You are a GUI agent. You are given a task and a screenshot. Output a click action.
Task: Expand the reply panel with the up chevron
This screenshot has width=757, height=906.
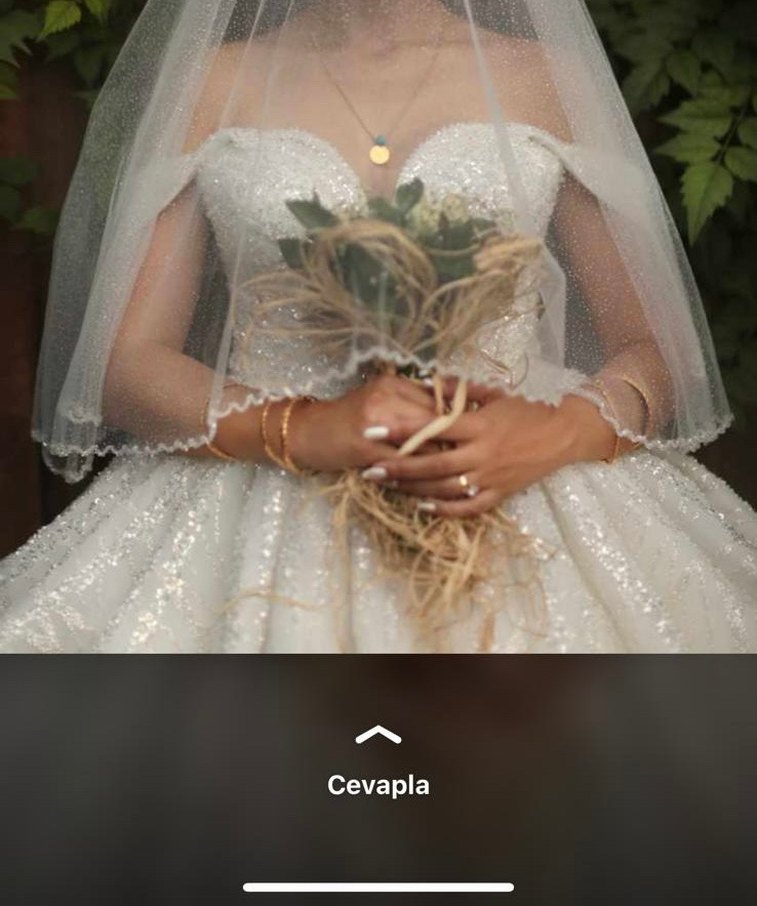pyautogui.click(x=378, y=736)
